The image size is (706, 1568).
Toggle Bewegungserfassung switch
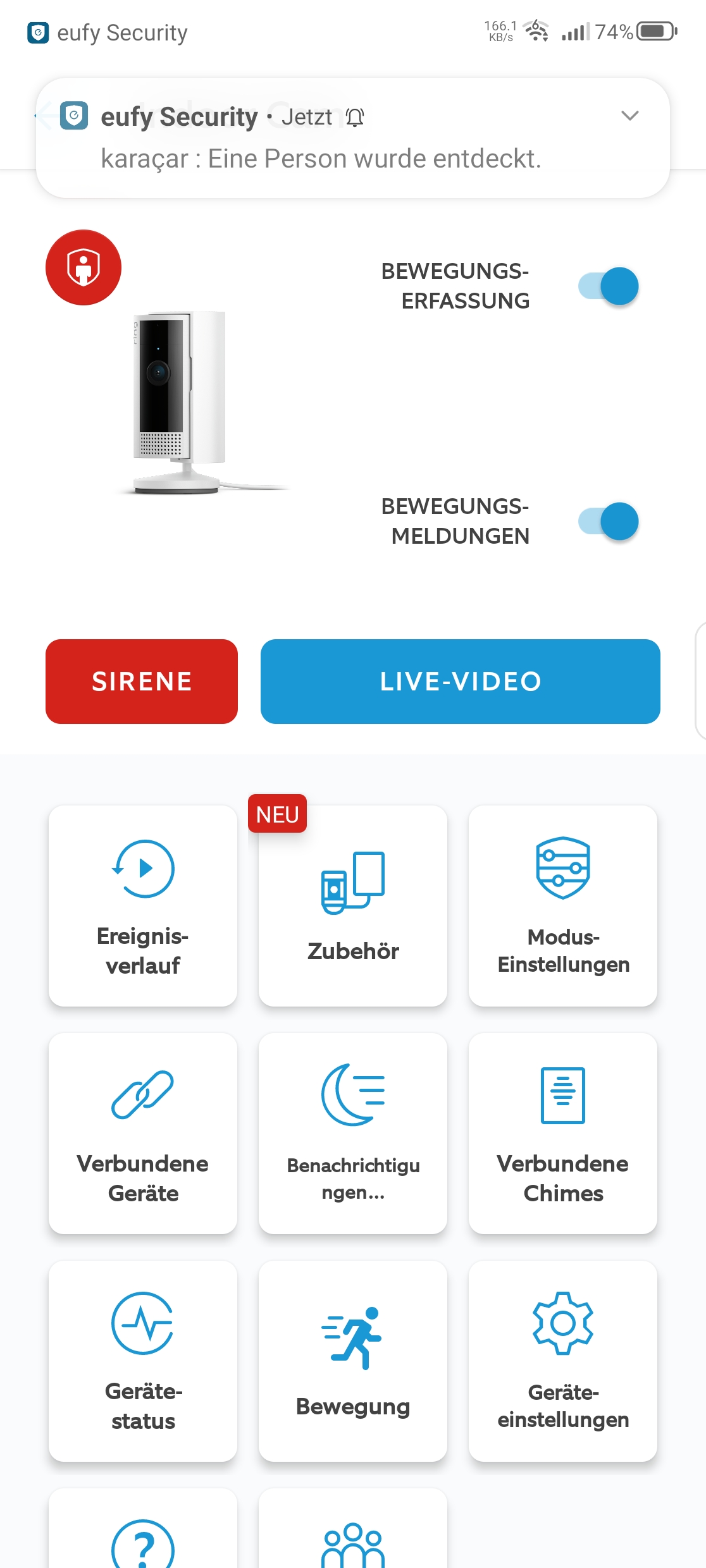tap(609, 286)
